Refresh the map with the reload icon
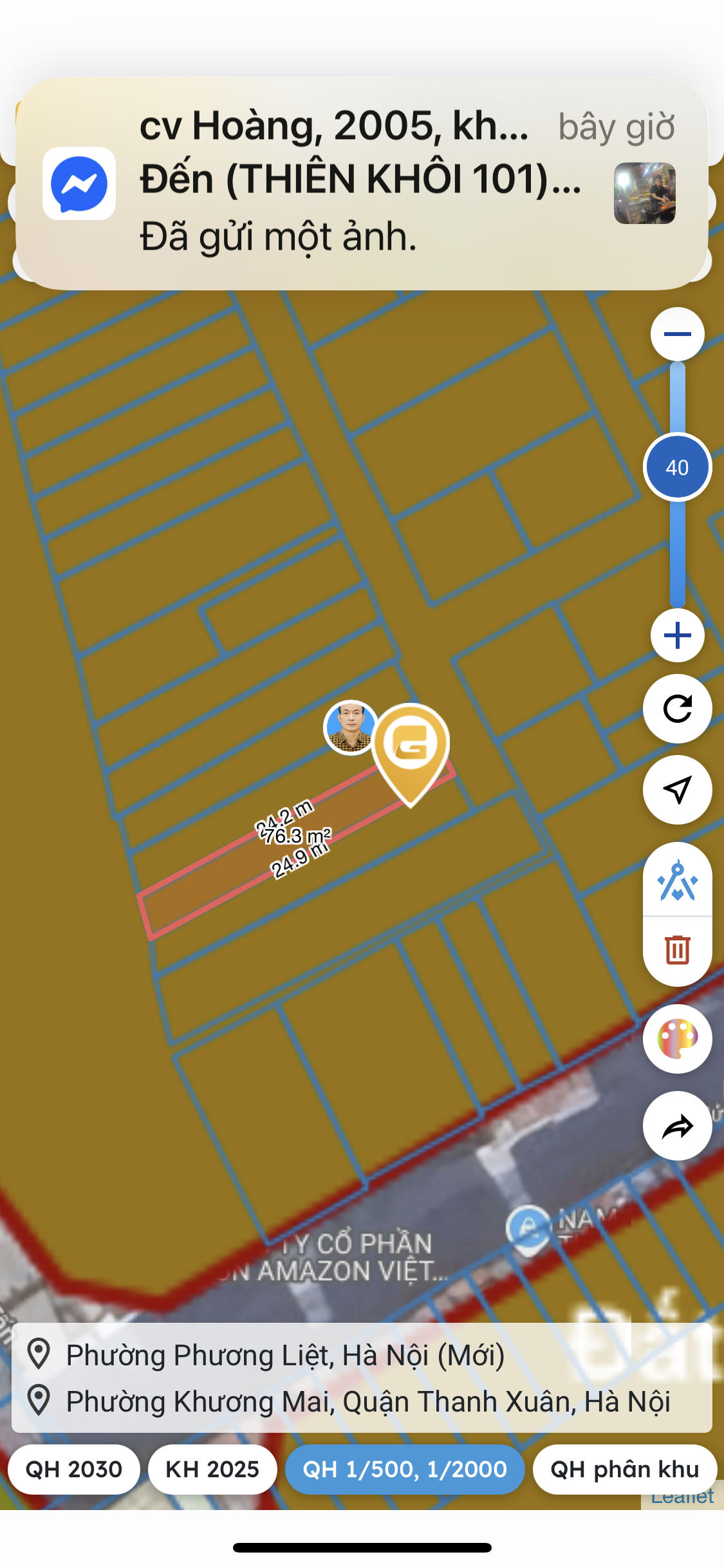Viewport: 724px width, 1568px height. (x=677, y=709)
